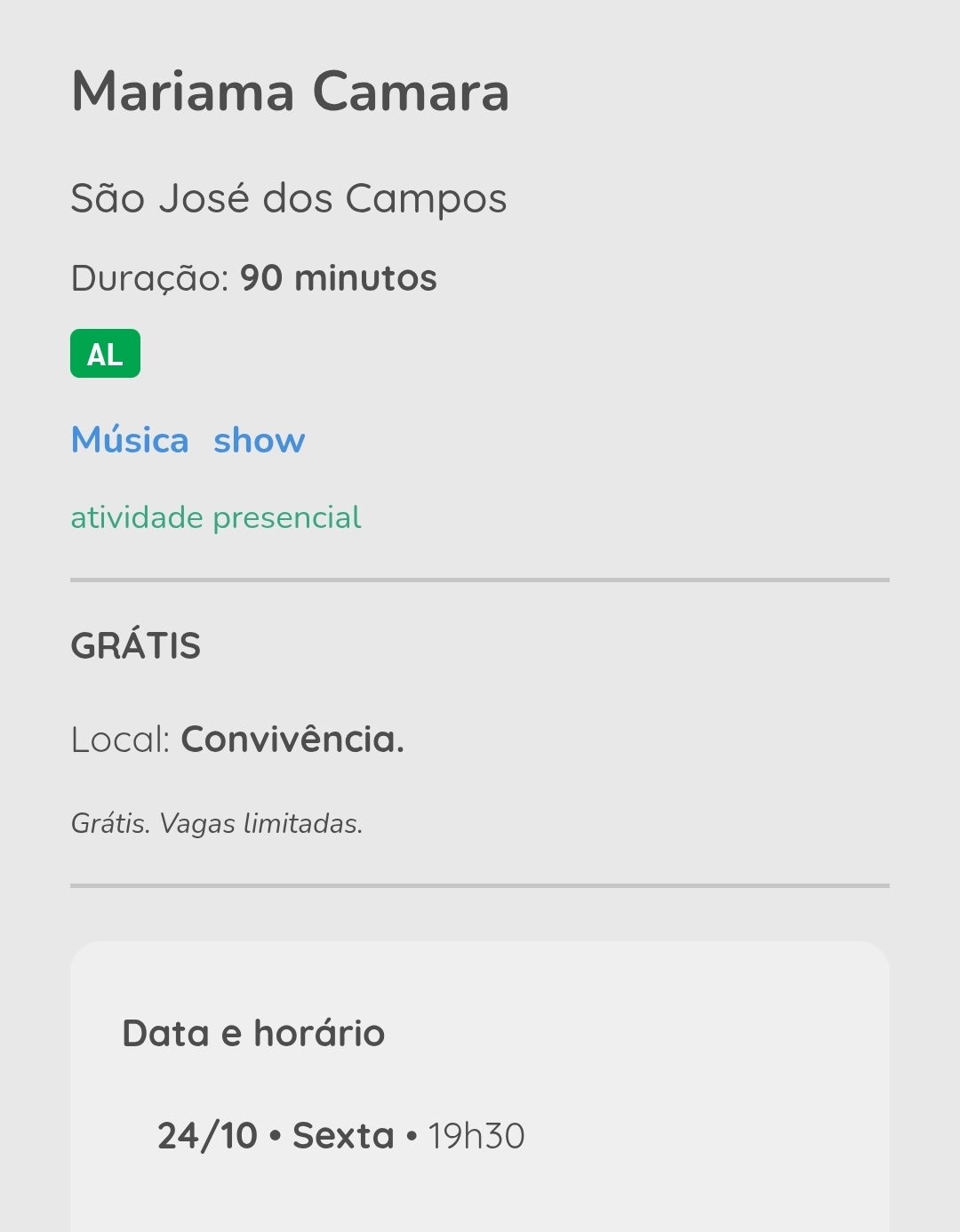Open the Música category link
The height and width of the screenshot is (1232, 960).
pyautogui.click(x=130, y=441)
